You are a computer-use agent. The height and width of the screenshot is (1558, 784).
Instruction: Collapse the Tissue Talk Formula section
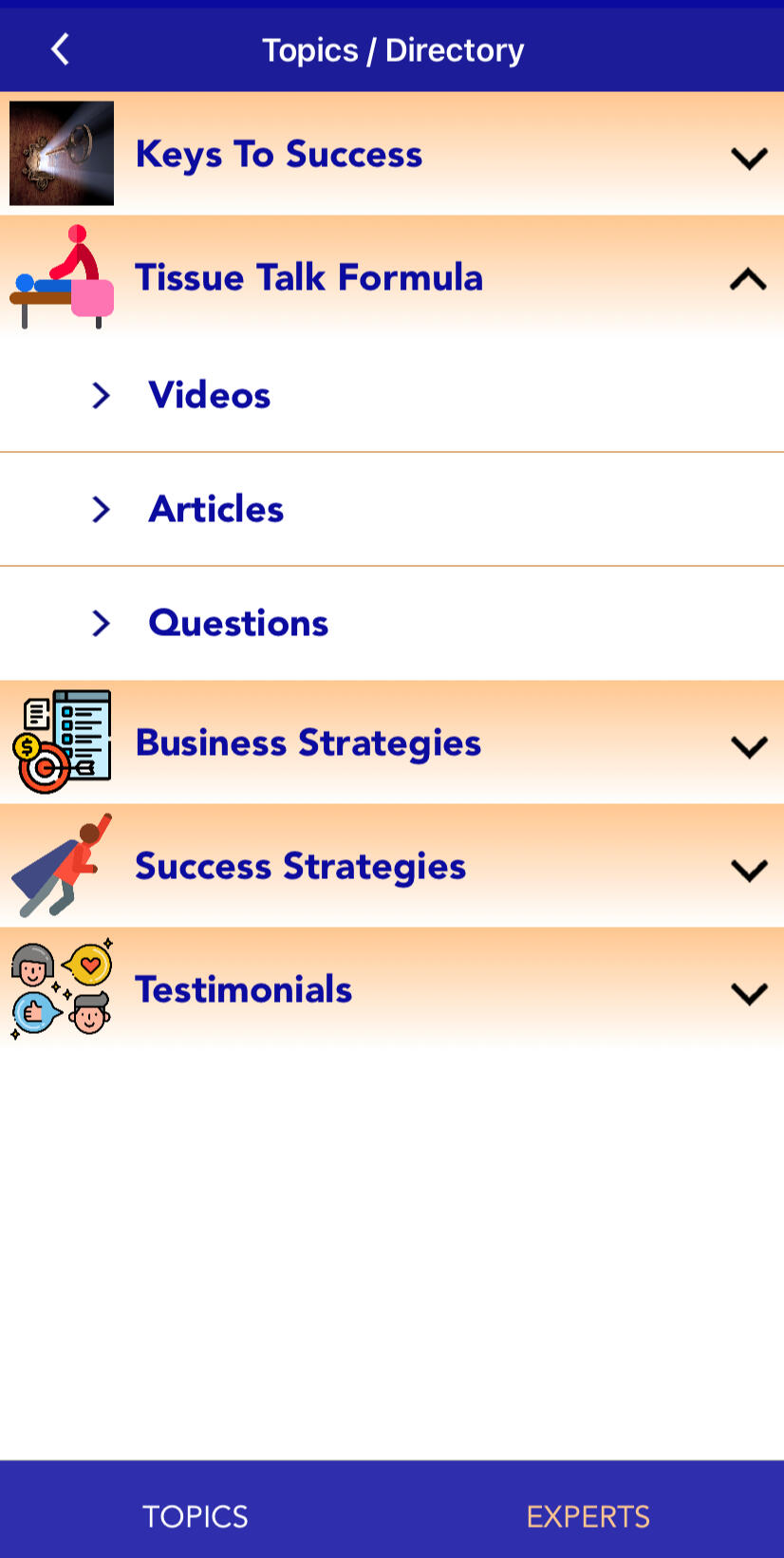pos(748,279)
